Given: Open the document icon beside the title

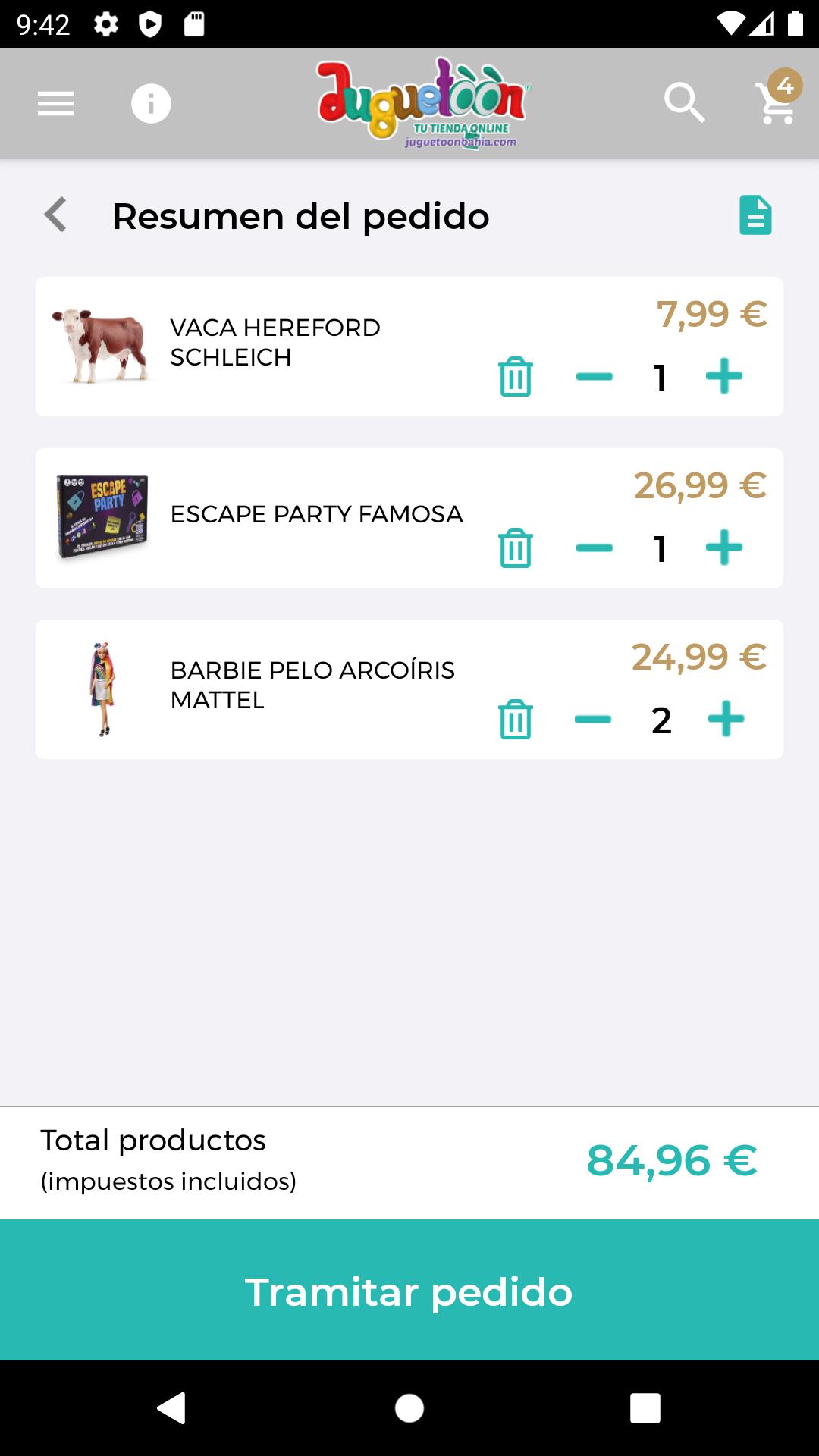Looking at the screenshot, I should [x=755, y=215].
